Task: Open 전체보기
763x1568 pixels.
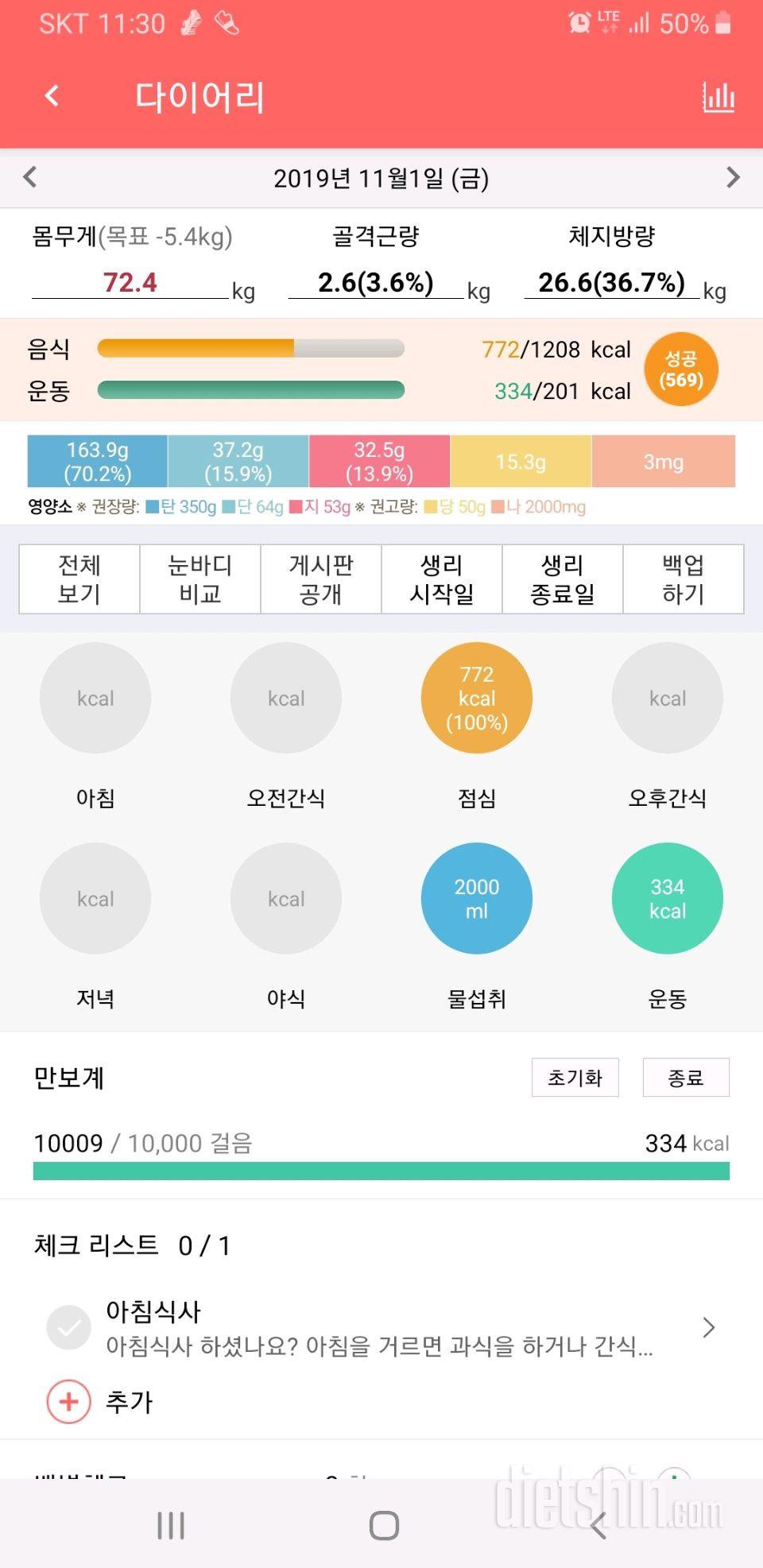Action: (79, 579)
